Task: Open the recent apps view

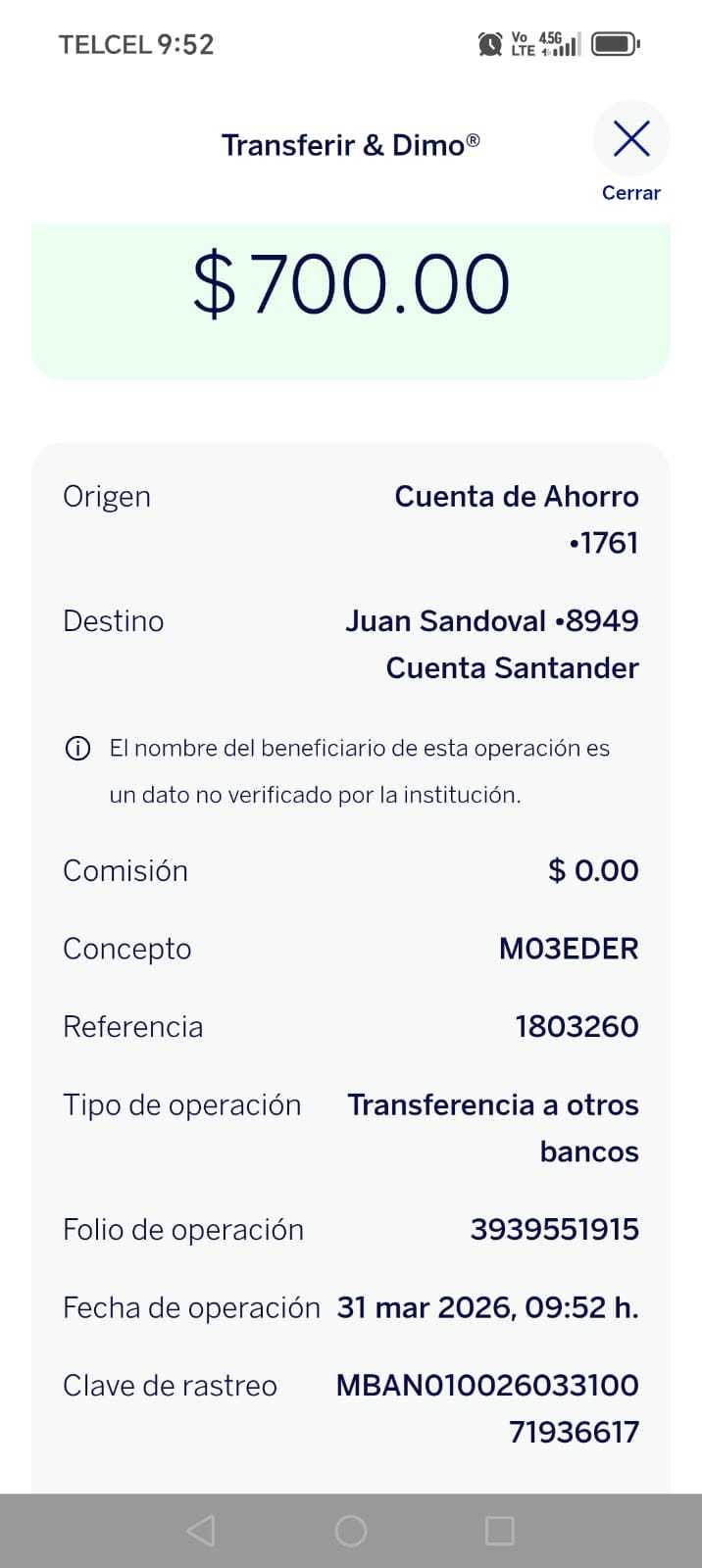Action: click(x=500, y=1531)
